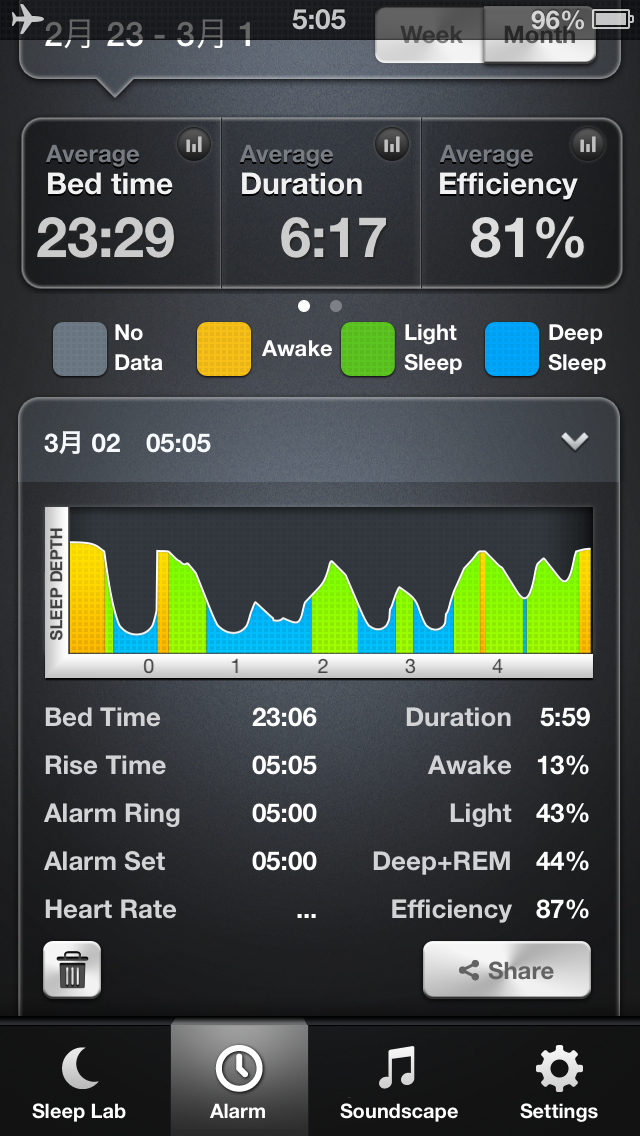Collapse the 3月 02 sleep record chevron
This screenshot has width=640, height=1136.
point(575,441)
